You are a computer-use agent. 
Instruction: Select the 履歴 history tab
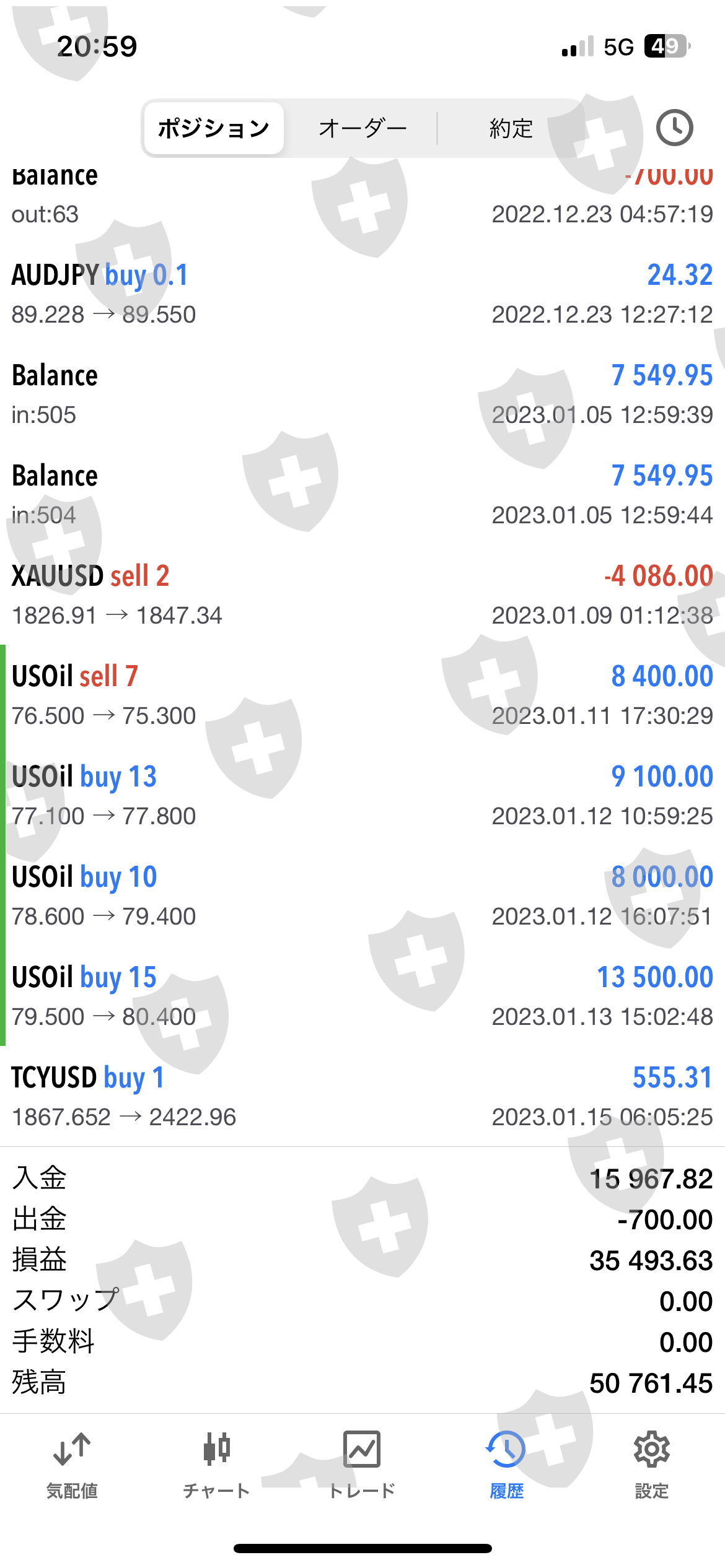coord(506,1465)
